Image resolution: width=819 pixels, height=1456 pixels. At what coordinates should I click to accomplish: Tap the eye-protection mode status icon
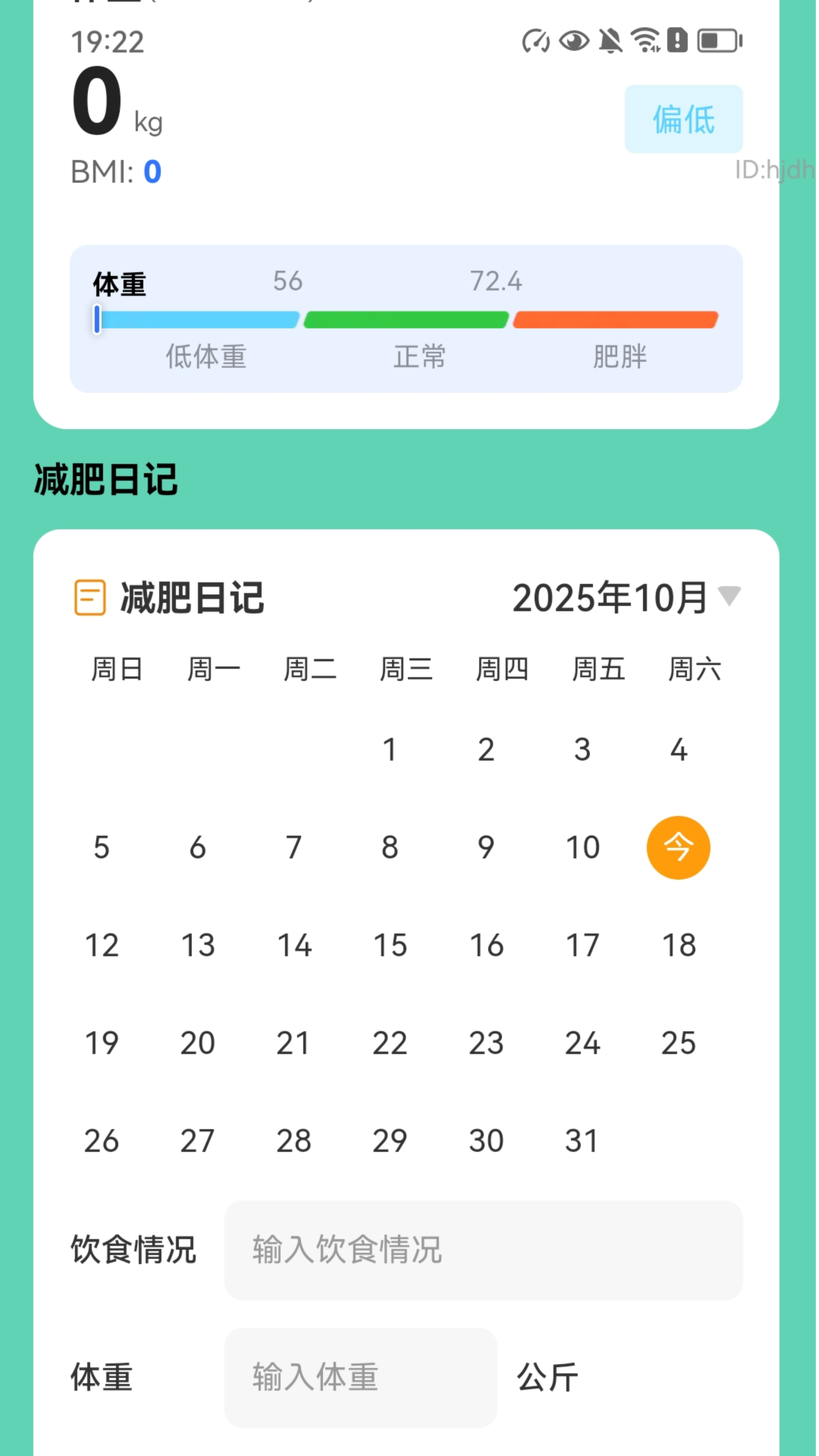click(x=574, y=41)
